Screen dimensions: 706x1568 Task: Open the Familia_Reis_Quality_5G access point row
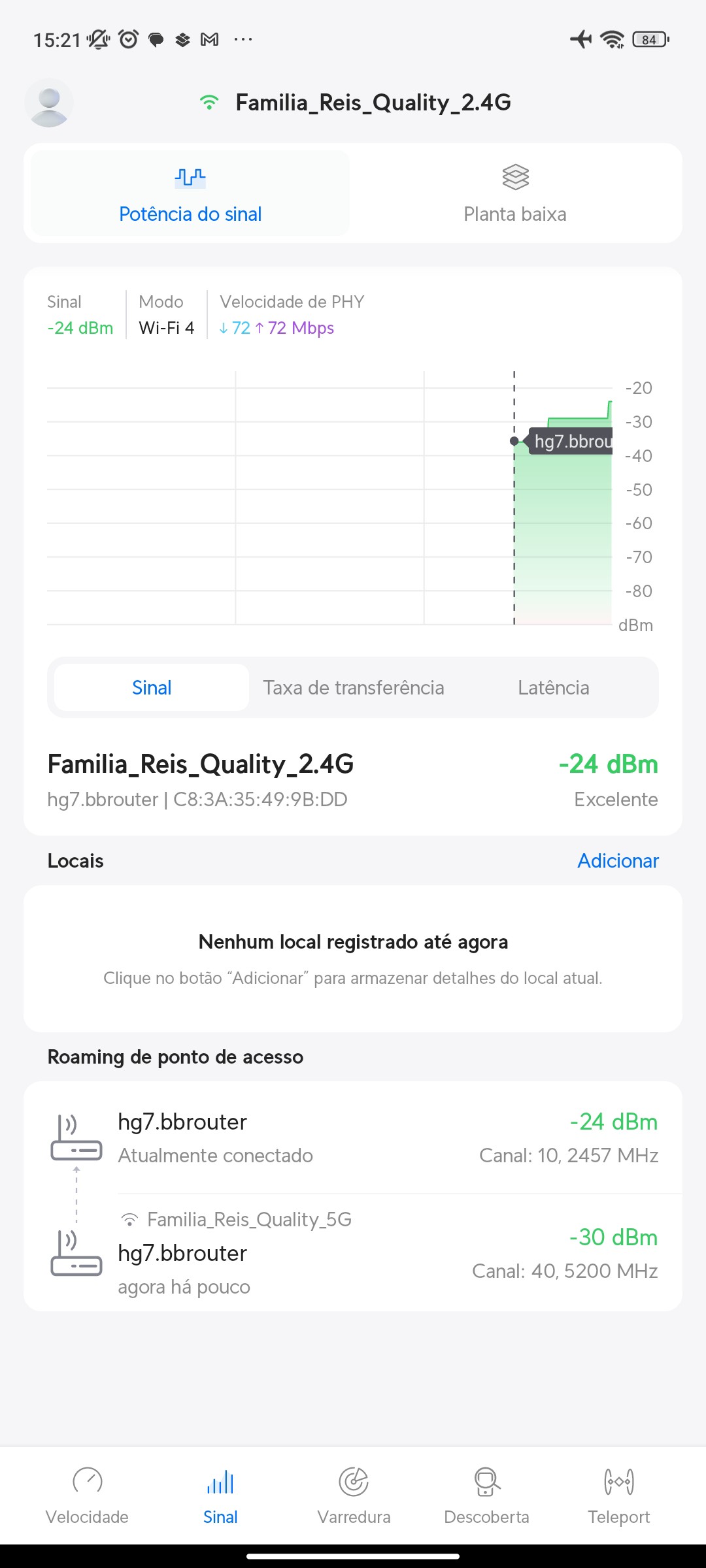tap(353, 1252)
